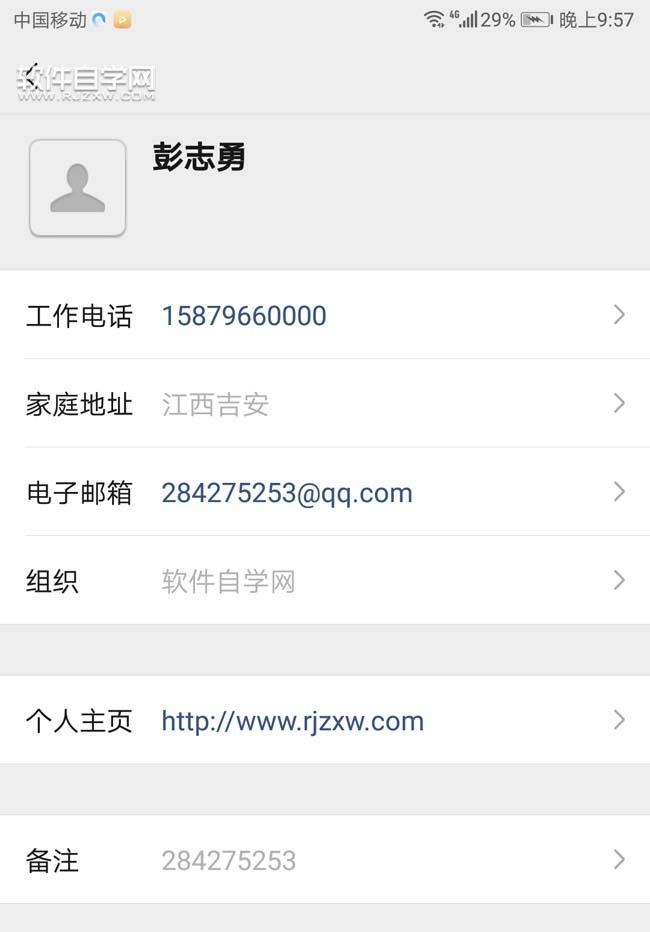Open the 电子邮箱 row 284275253@qq.com
650x932 pixels.
[325, 492]
